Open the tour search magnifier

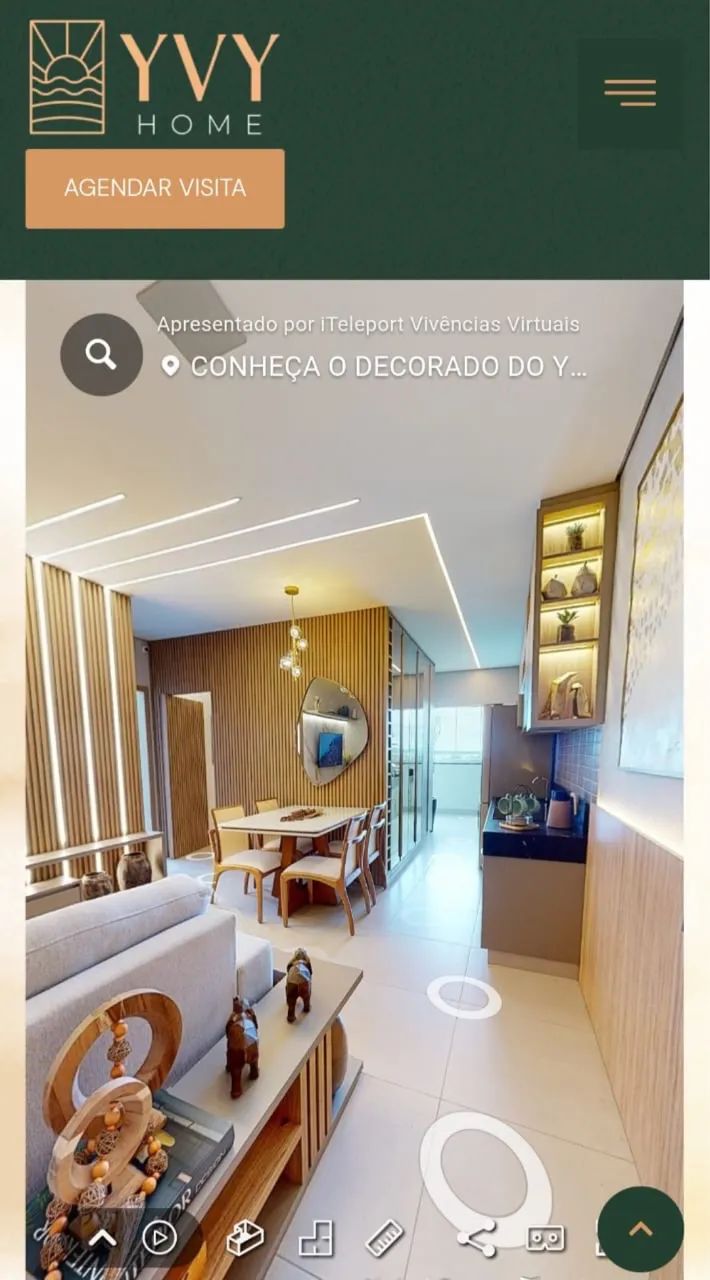[x=101, y=354]
